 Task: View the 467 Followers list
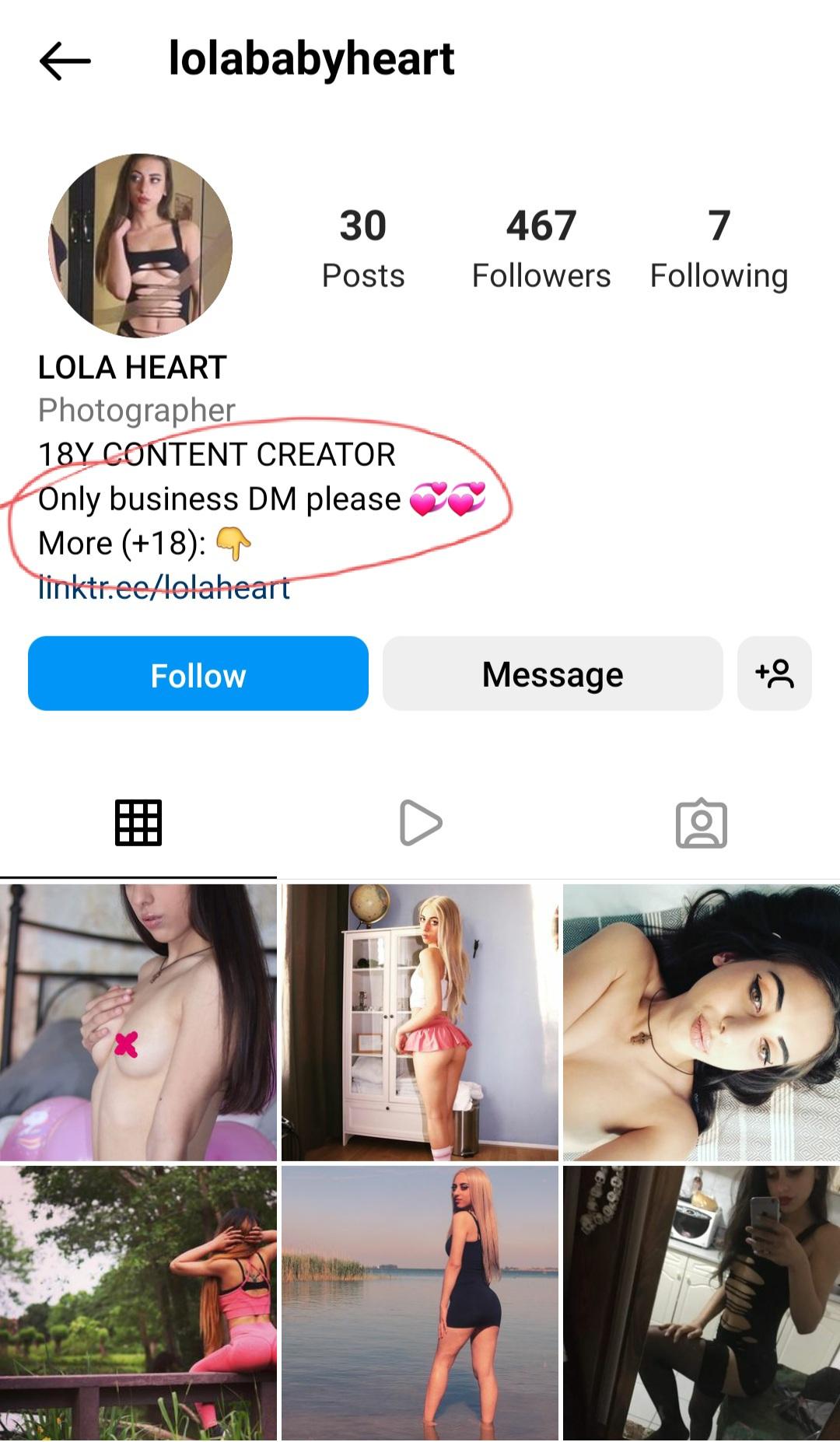(541, 249)
